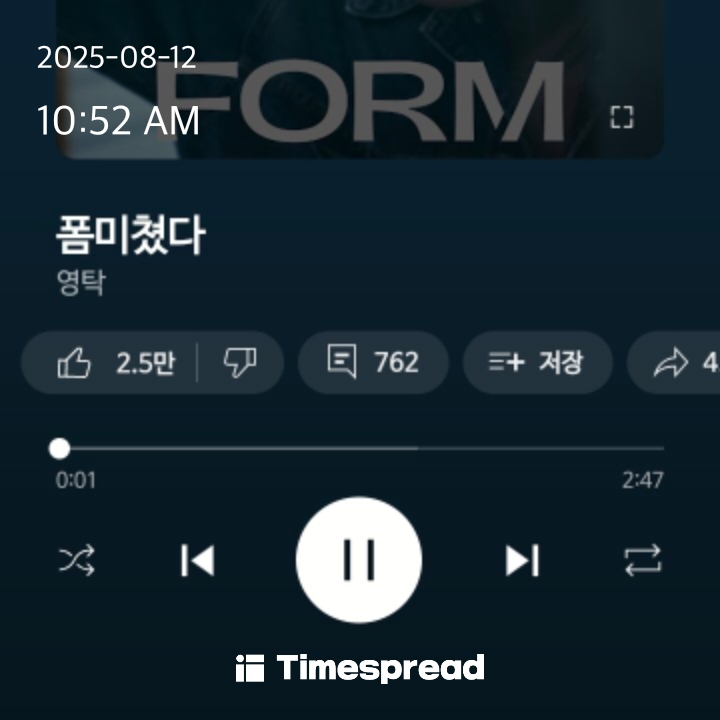Share this song
The height and width of the screenshot is (720, 720).
[x=680, y=362]
